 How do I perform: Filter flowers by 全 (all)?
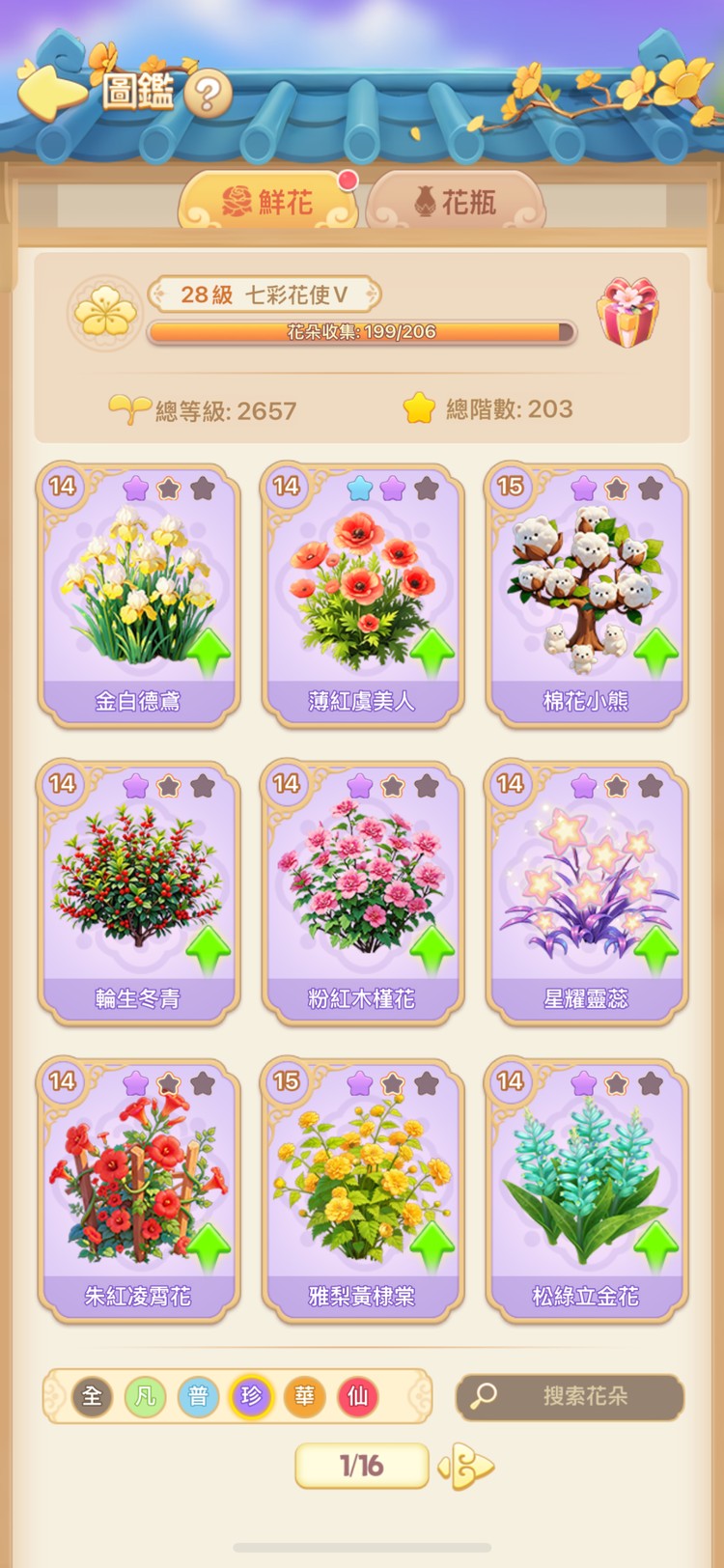click(92, 1396)
